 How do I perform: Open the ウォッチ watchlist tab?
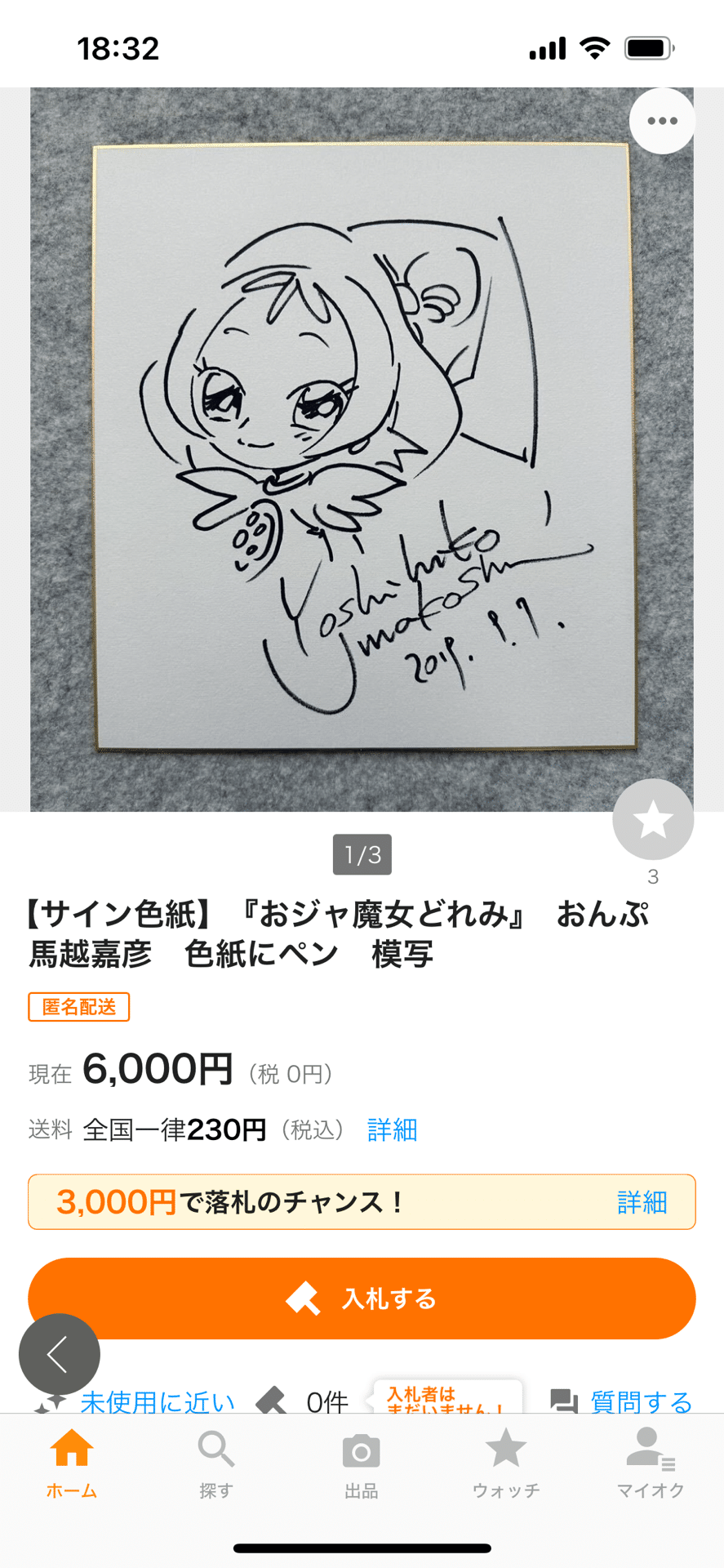pyautogui.click(x=505, y=1463)
